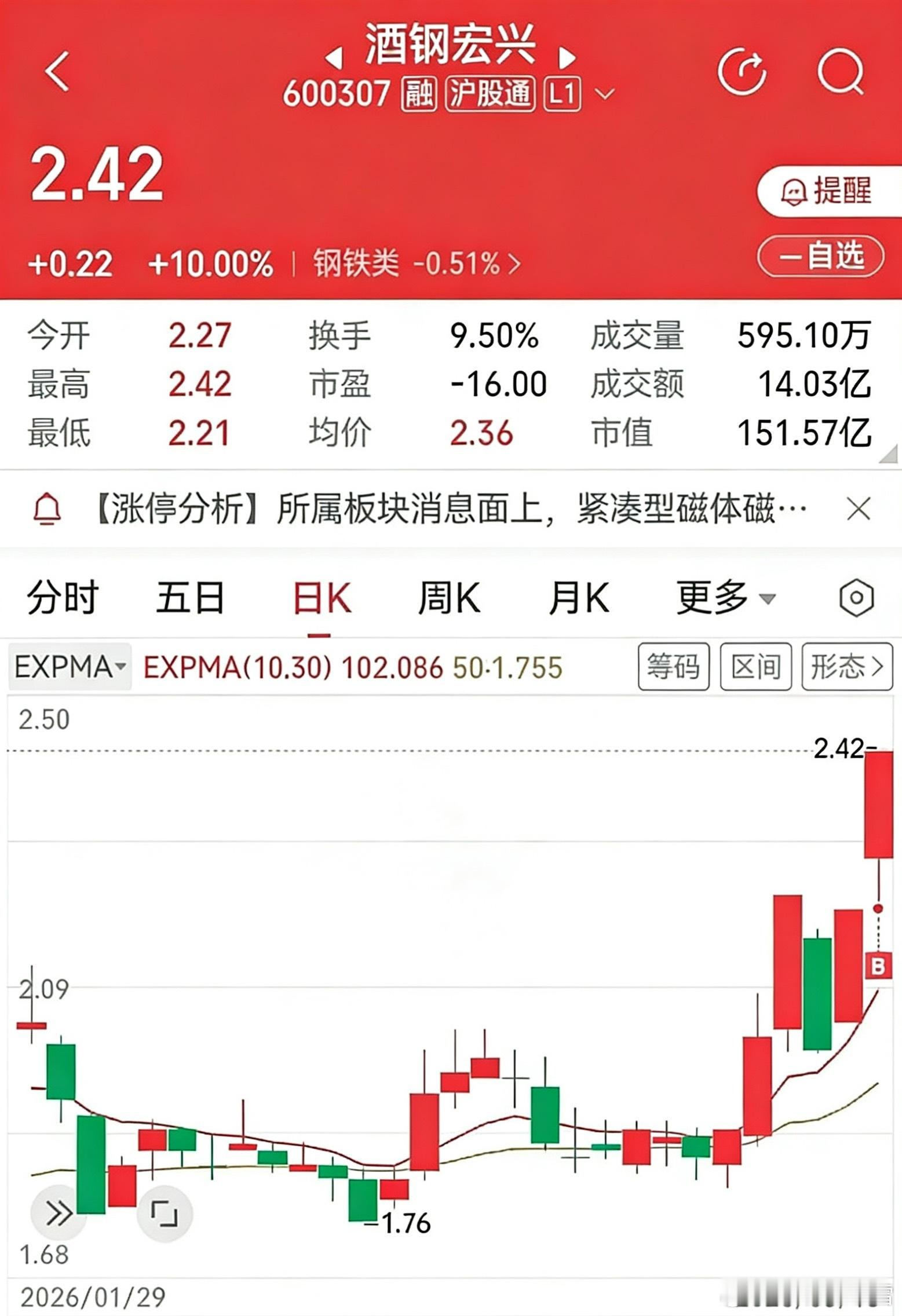Dismiss the 涨停分析 notice banner
Screen dimensions: 902x1316
point(858,510)
